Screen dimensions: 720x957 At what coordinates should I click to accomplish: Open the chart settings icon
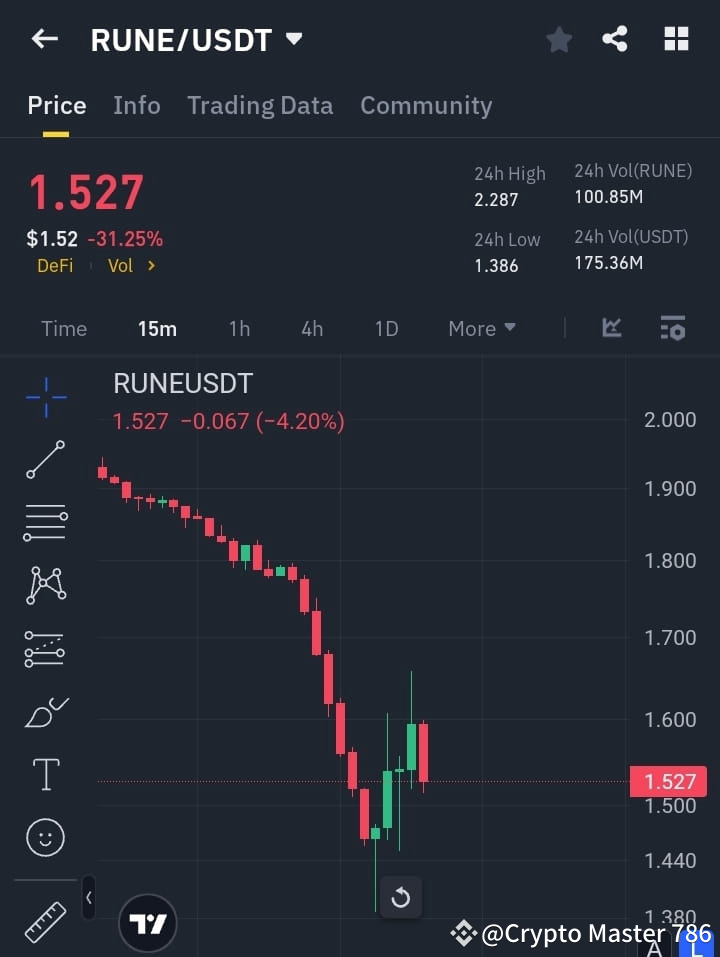(672, 328)
